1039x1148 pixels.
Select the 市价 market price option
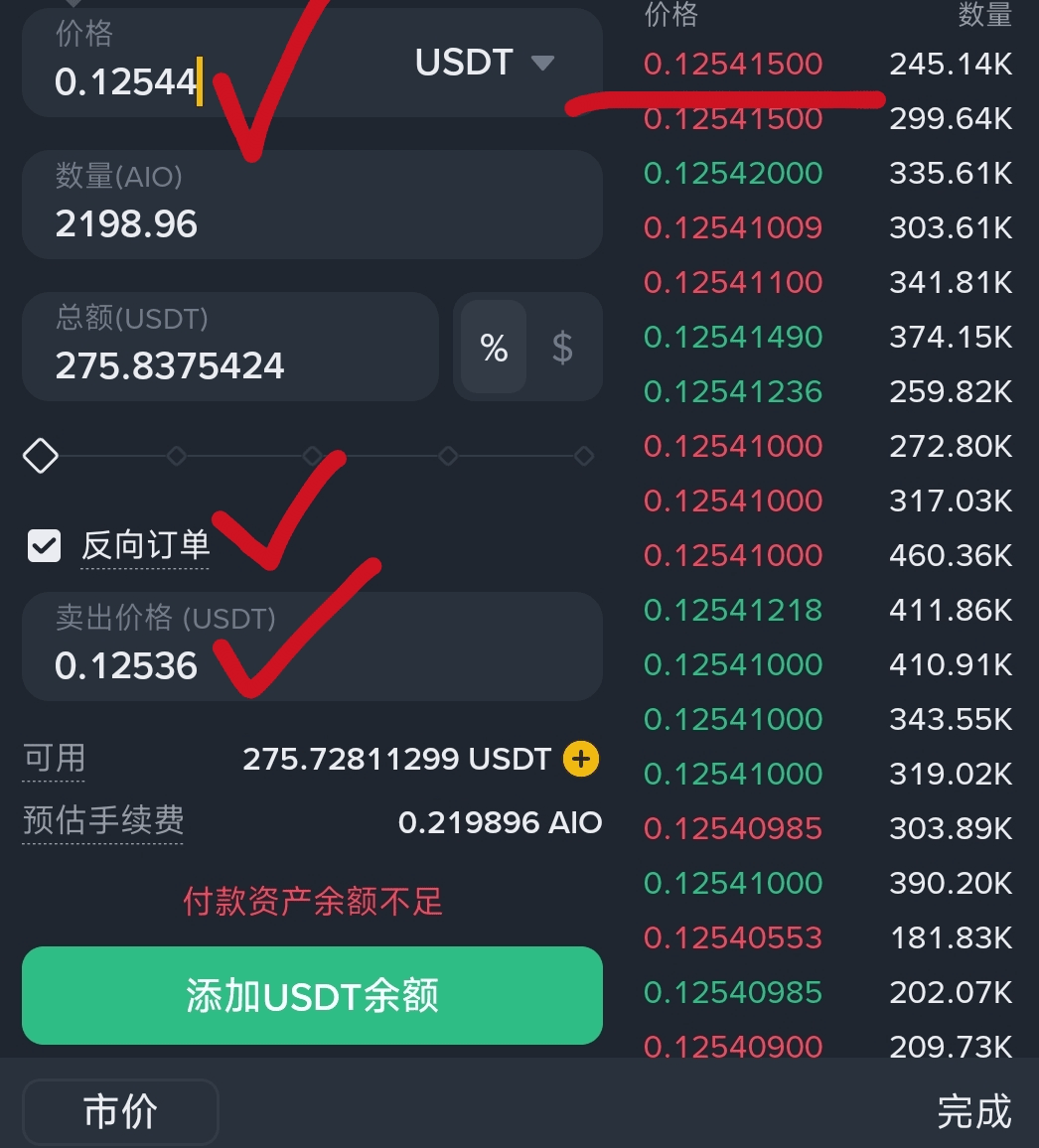click(120, 1112)
